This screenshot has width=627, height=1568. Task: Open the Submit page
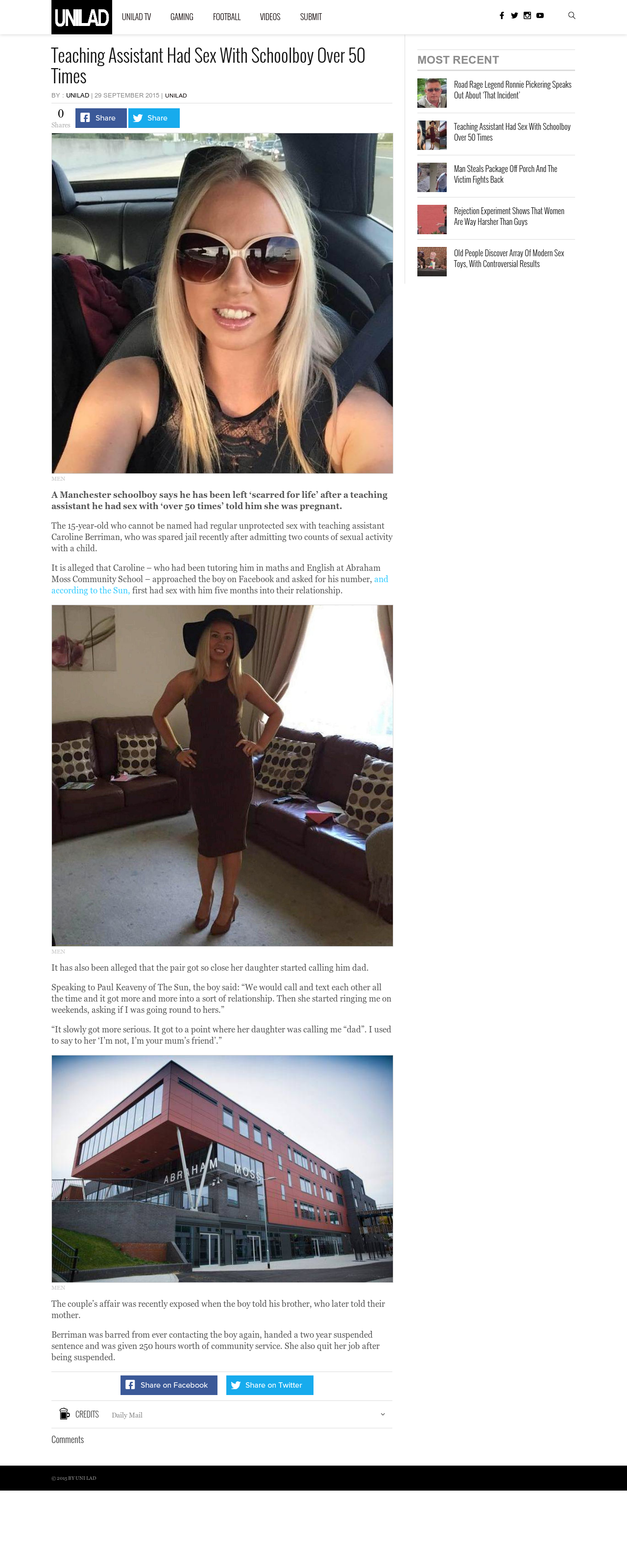tap(311, 17)
